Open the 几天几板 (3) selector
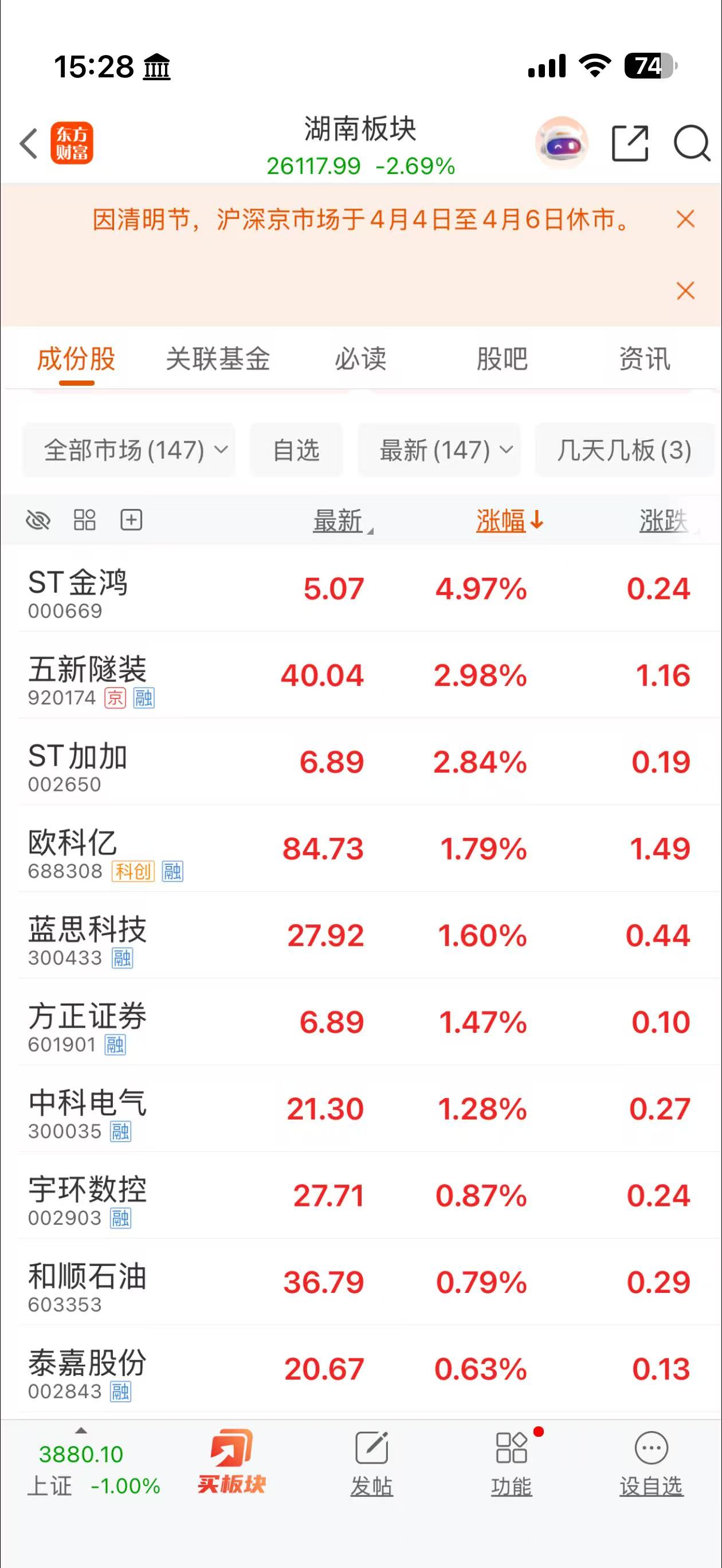The width and height of the screenshot is (722, 1568). [624, 449]
